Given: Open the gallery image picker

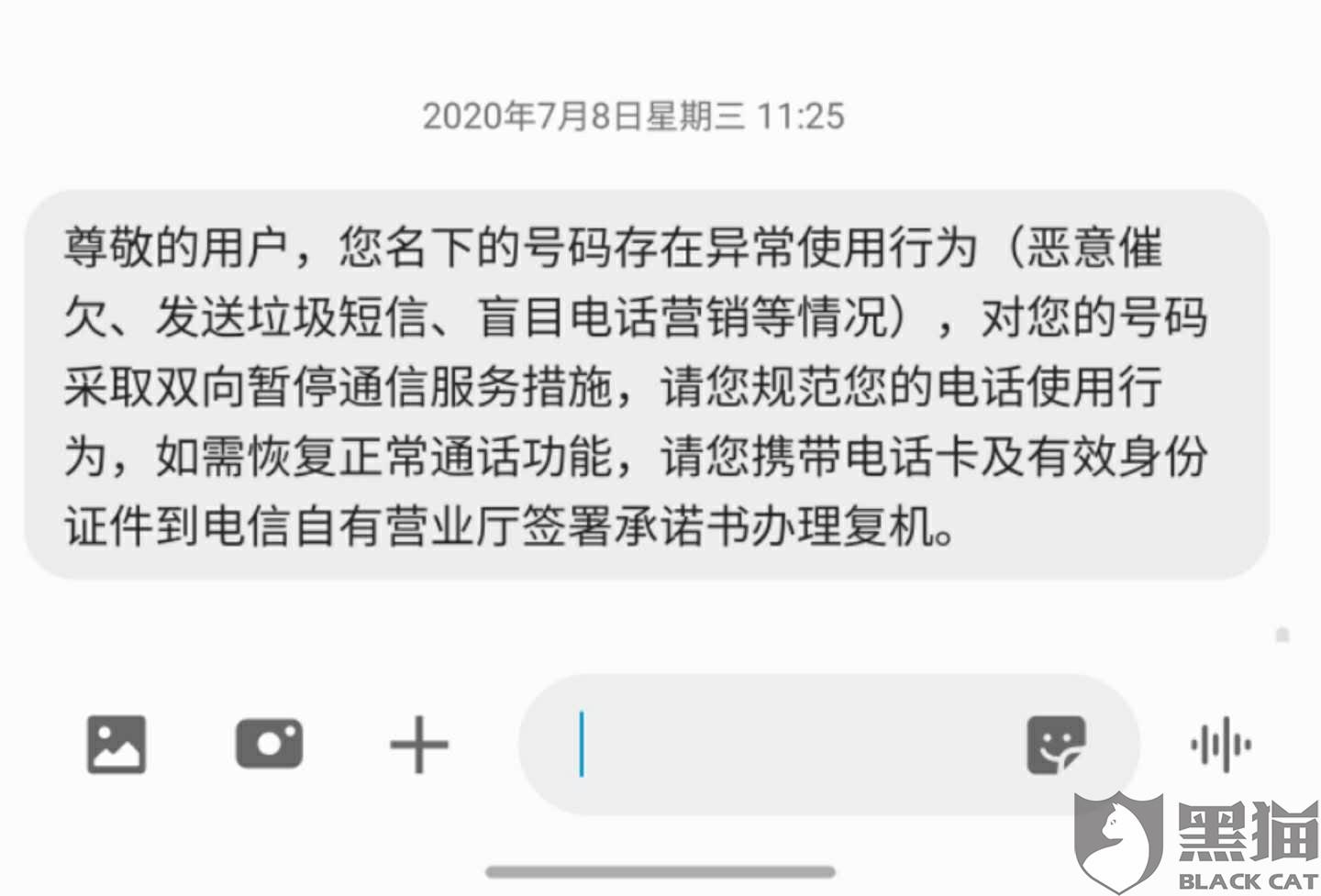Looking at the screenshot, I should point(117,744).
